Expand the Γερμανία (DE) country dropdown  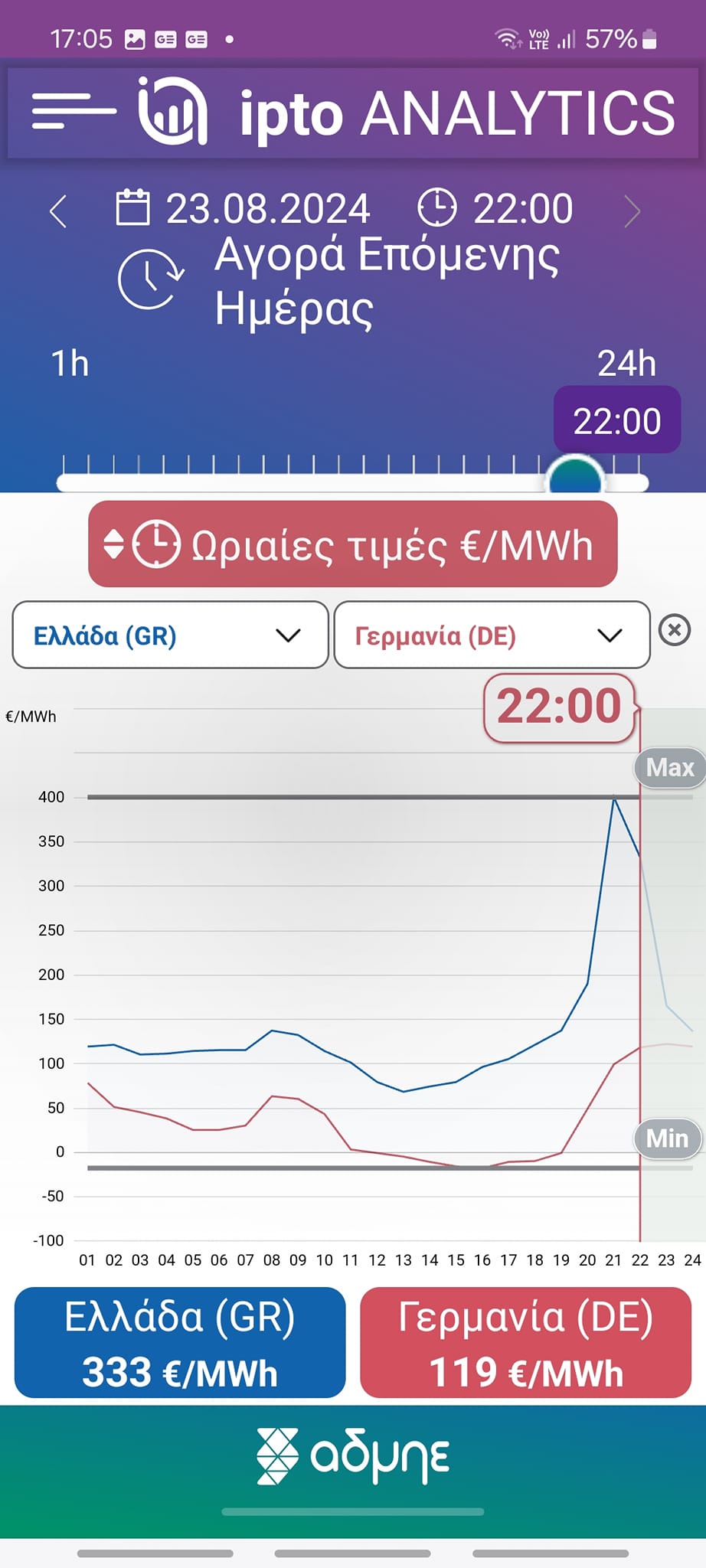tap(492, 635)
